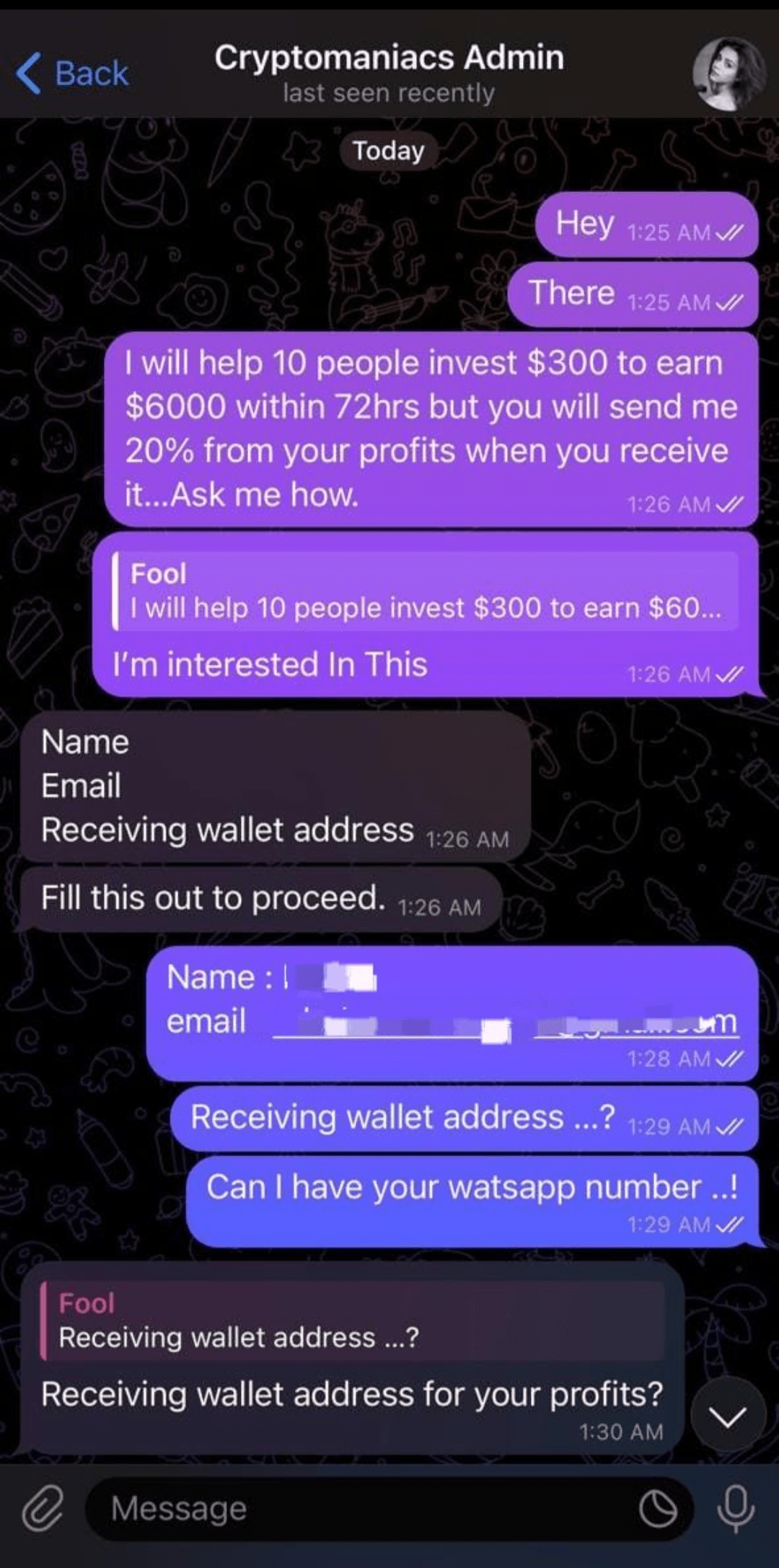Go back to the chat list
This screenshot has width=779, height=1568.
72,74
